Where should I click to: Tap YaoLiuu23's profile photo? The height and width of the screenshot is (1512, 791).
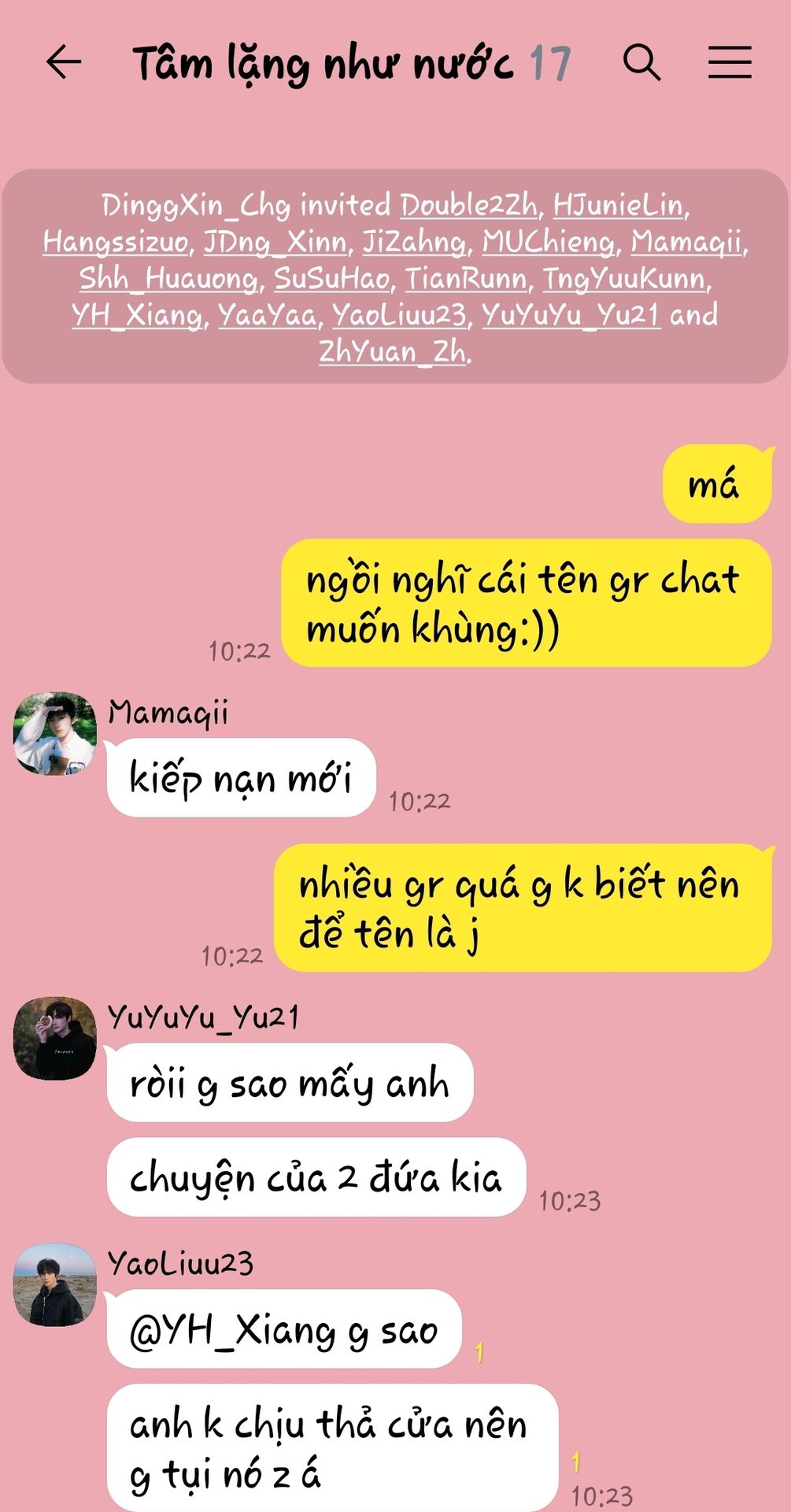pyautogui.click(x=55, y=1284)
